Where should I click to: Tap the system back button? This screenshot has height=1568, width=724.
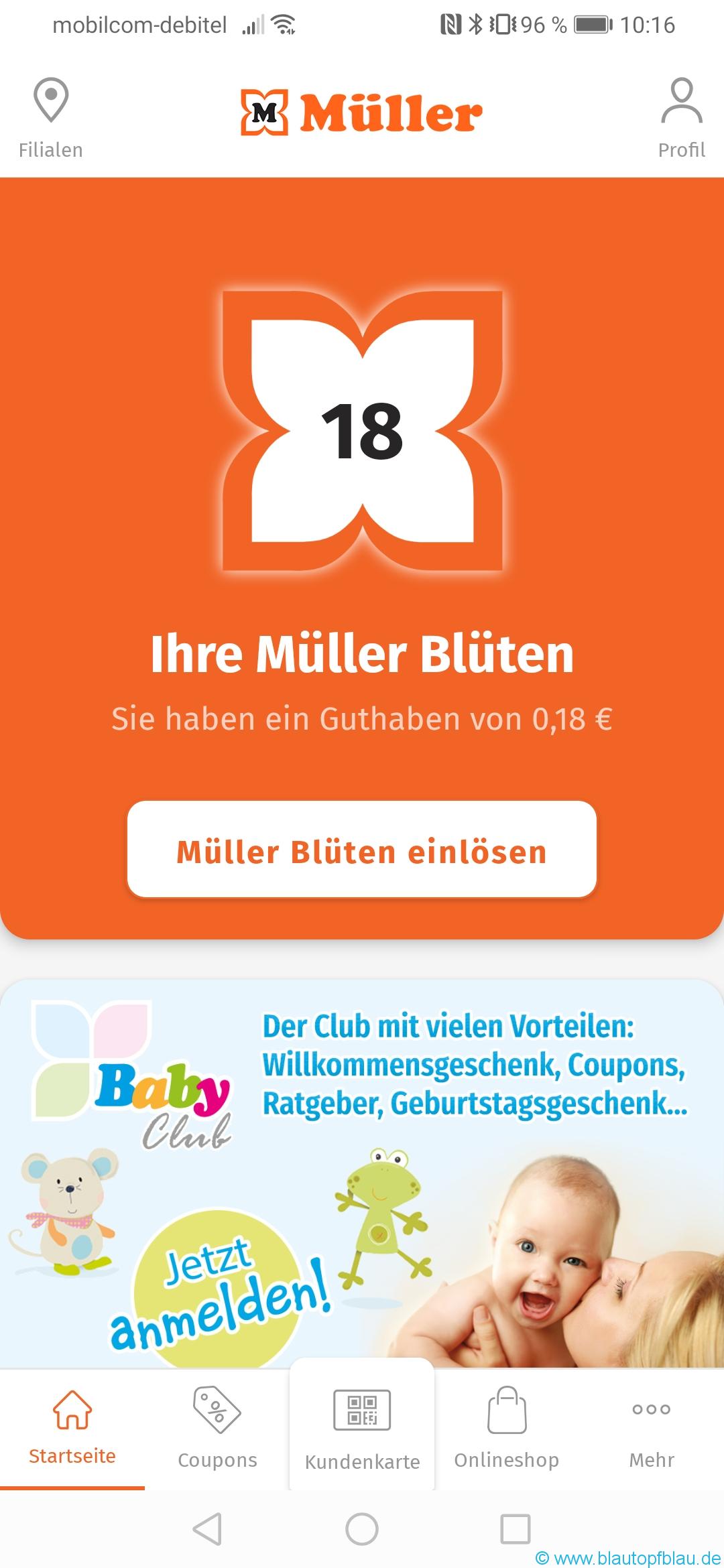tap(207, 1529)
